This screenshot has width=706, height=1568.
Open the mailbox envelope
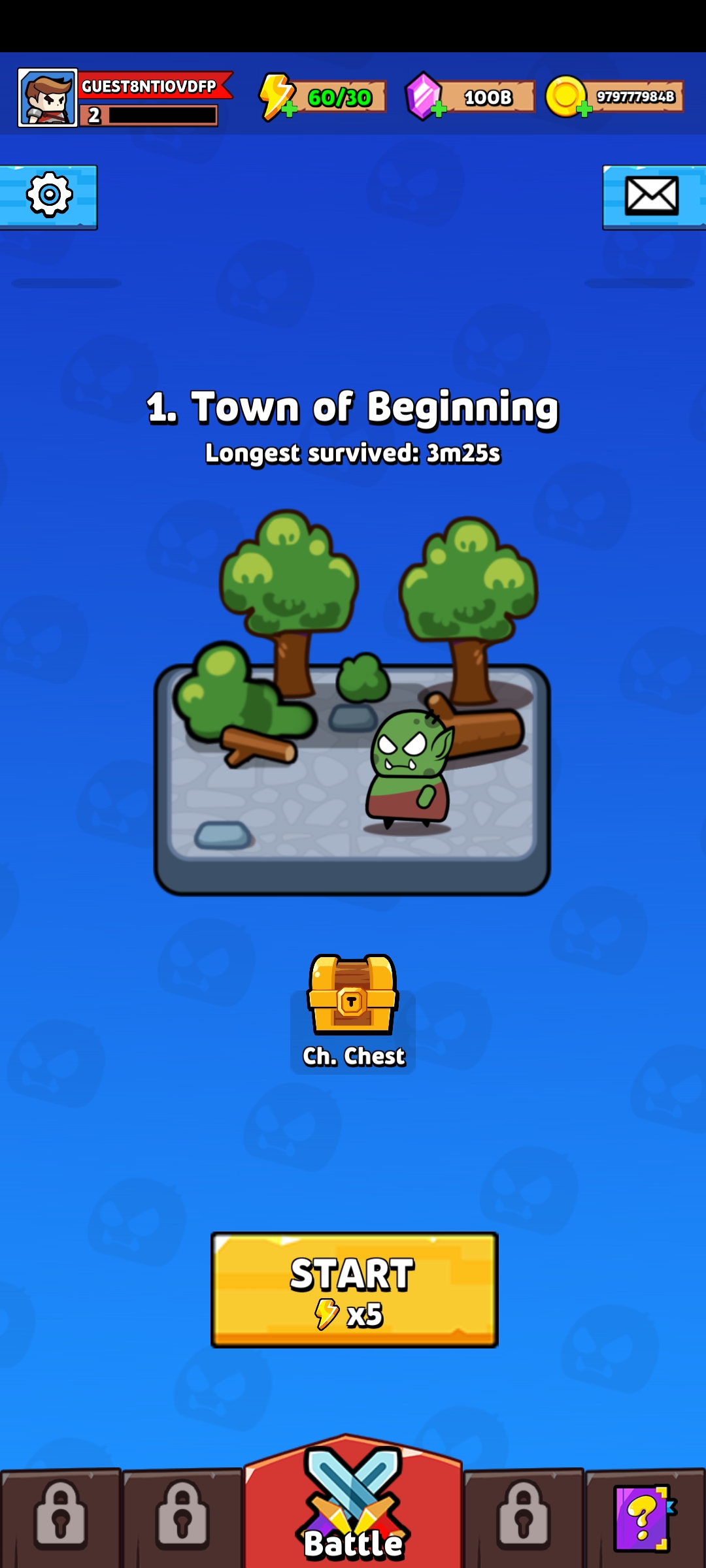pyautogui.click(x=652, y=196)
